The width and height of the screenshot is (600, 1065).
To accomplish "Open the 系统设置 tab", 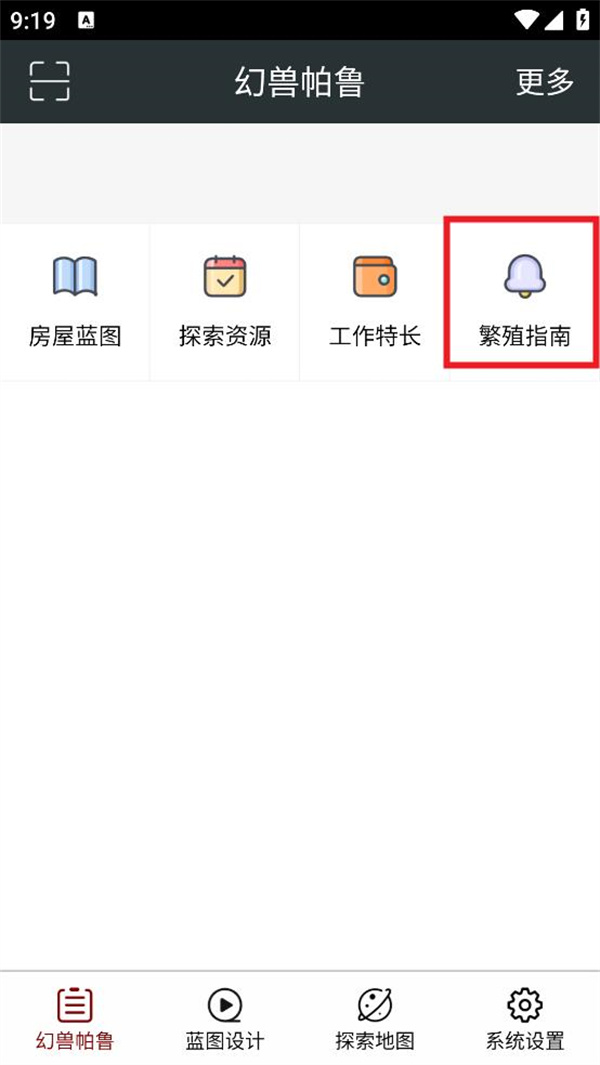I will coord(525,1018).
